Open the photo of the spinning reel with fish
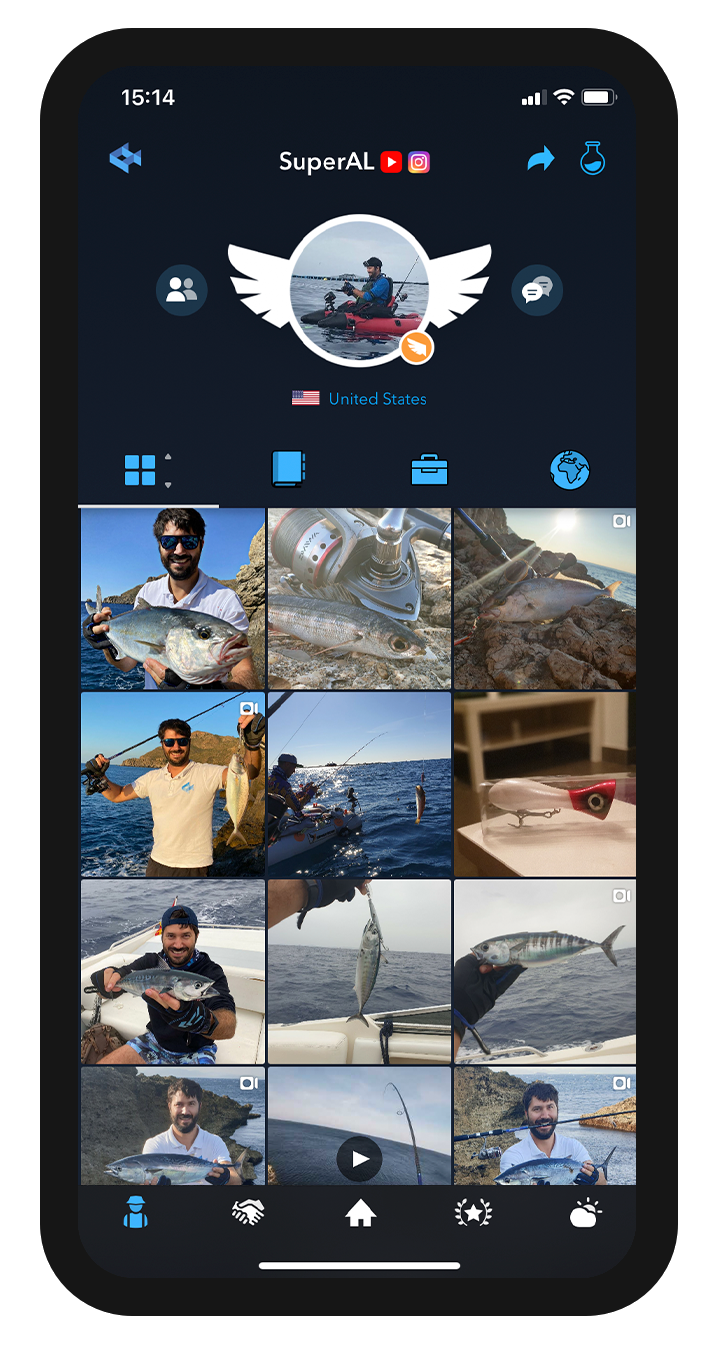Image resolution: width=718 pixels, height=1368 pixels. tap(359, 598)
